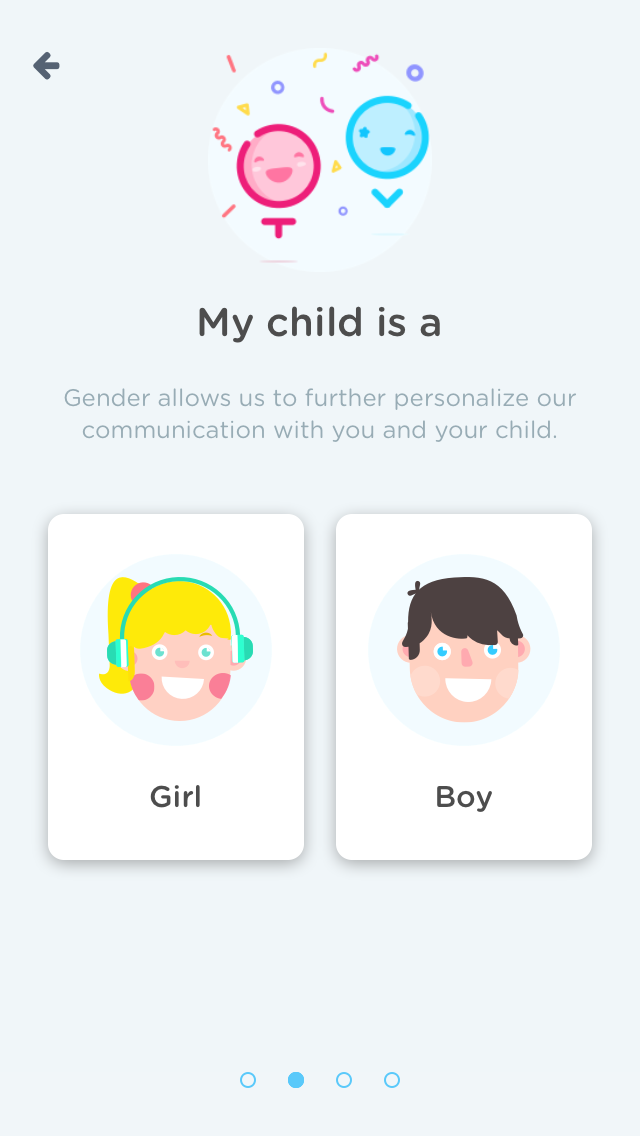Go back with the arrow icon
This screenshot has width=640, height=1136.
(46, 66)
